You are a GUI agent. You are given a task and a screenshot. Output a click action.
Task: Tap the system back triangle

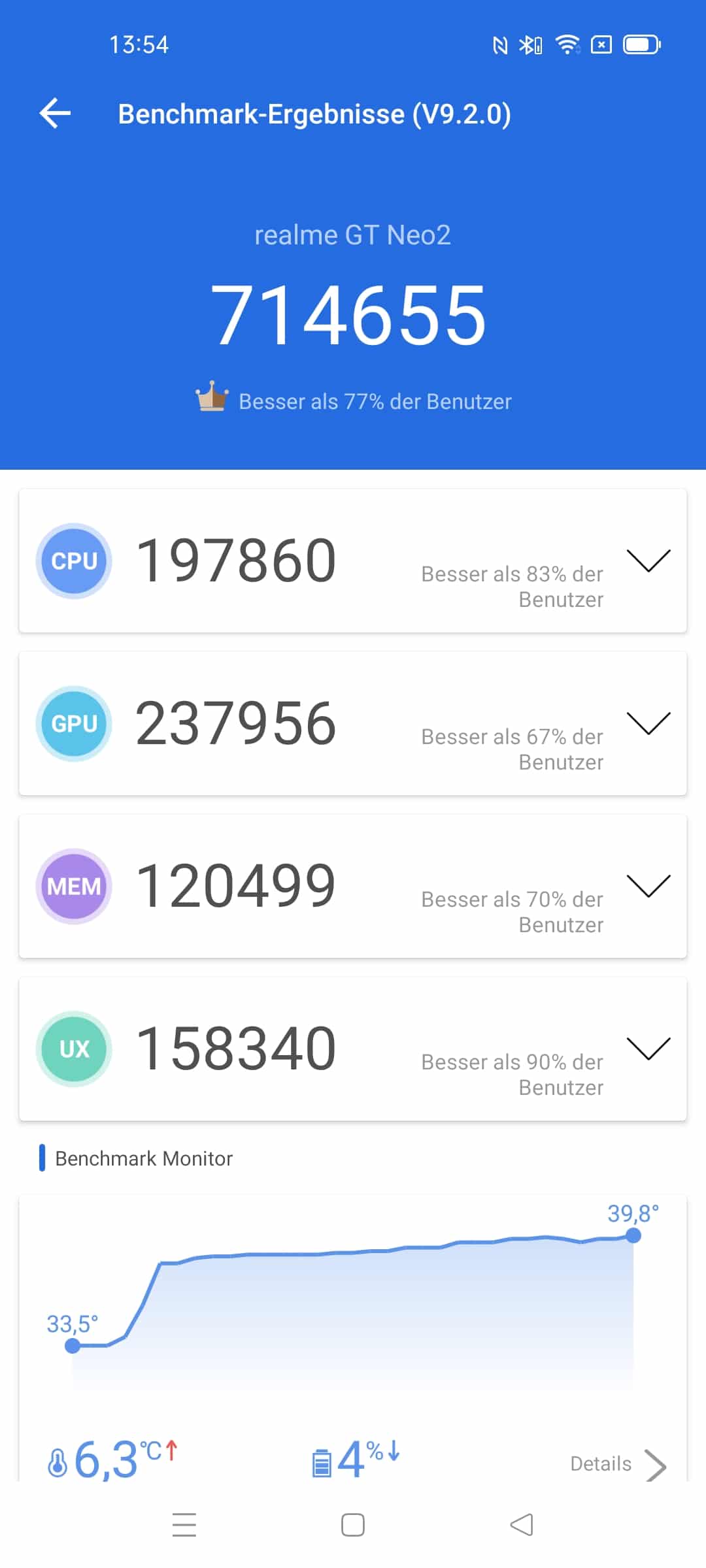(522, 1525)
